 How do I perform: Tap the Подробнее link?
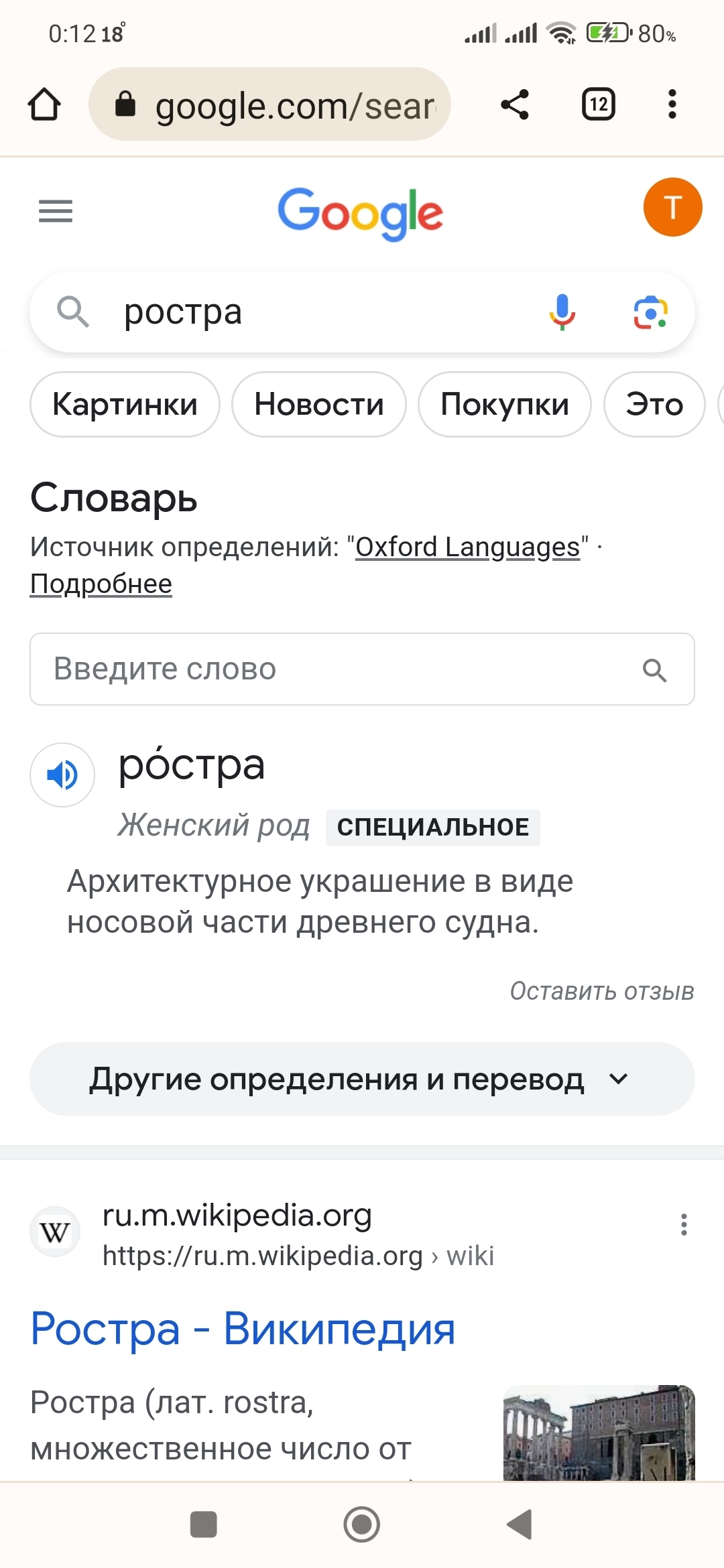click(x=101, y=584)
